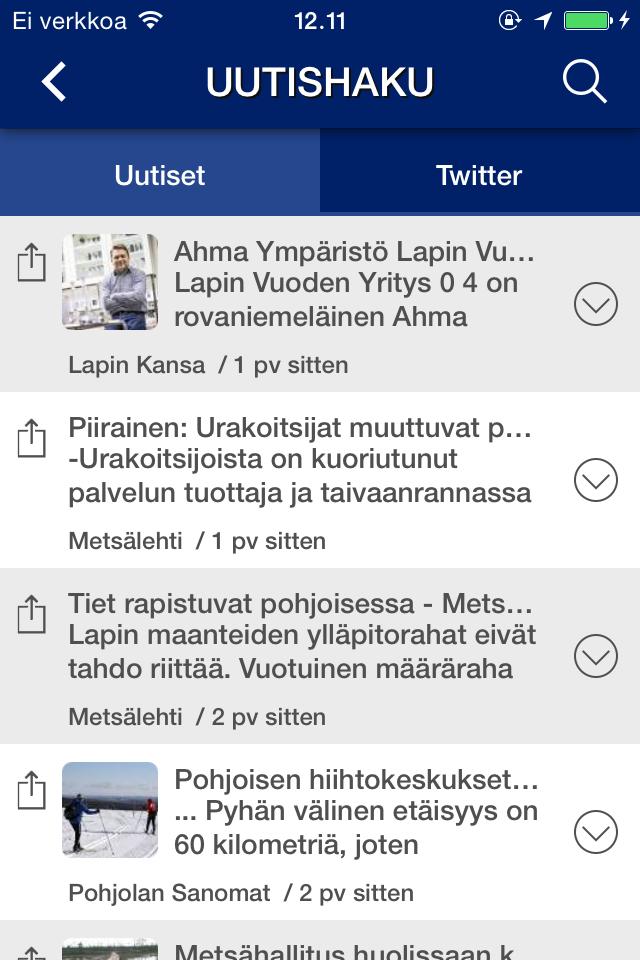Go back from Uutishaku
Screen dimensions: 640x960
point(54,81)
